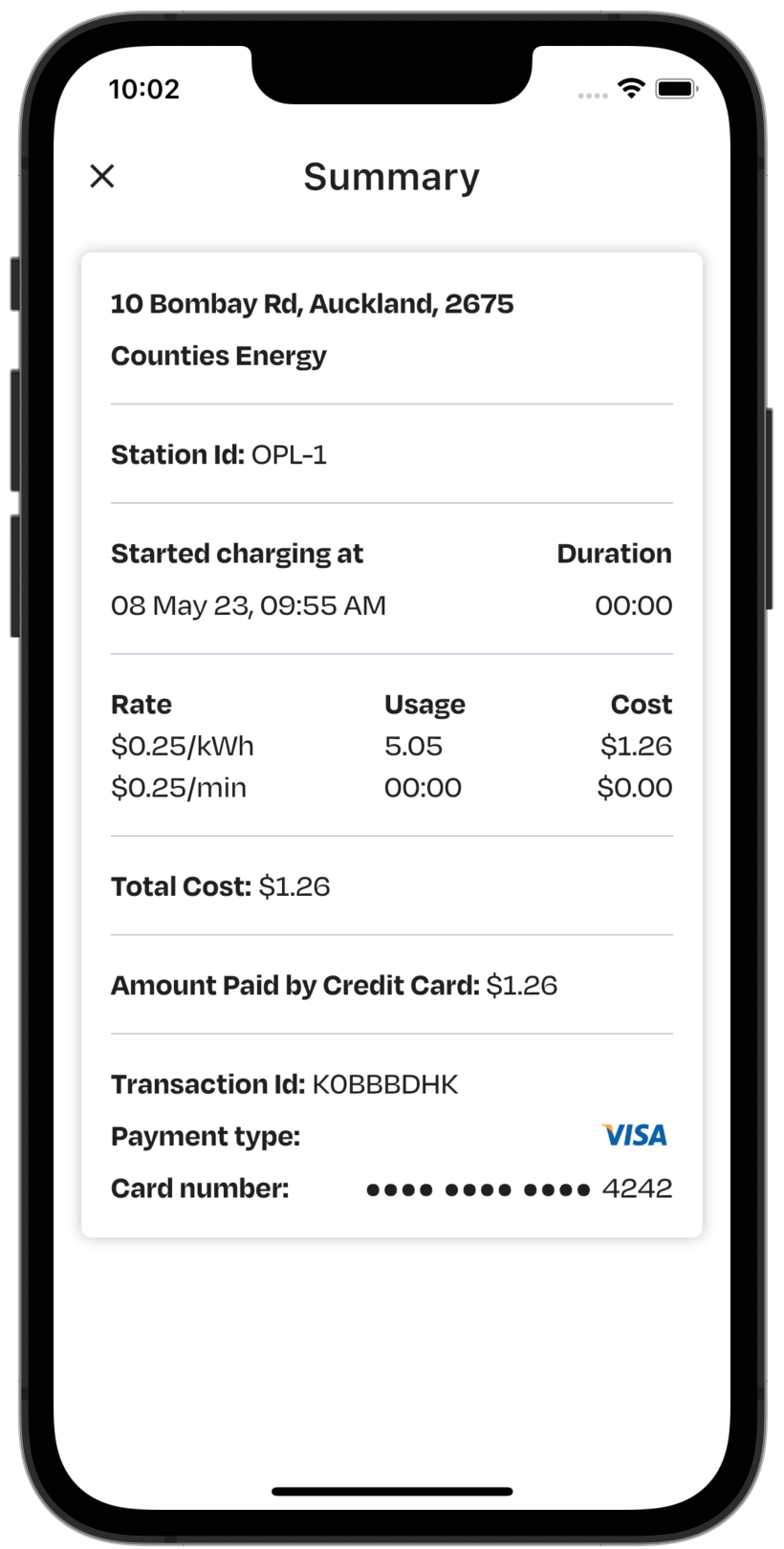Tap the battery indicator icon
This screenshot has height=1549, width=784.
pos(675,88)
